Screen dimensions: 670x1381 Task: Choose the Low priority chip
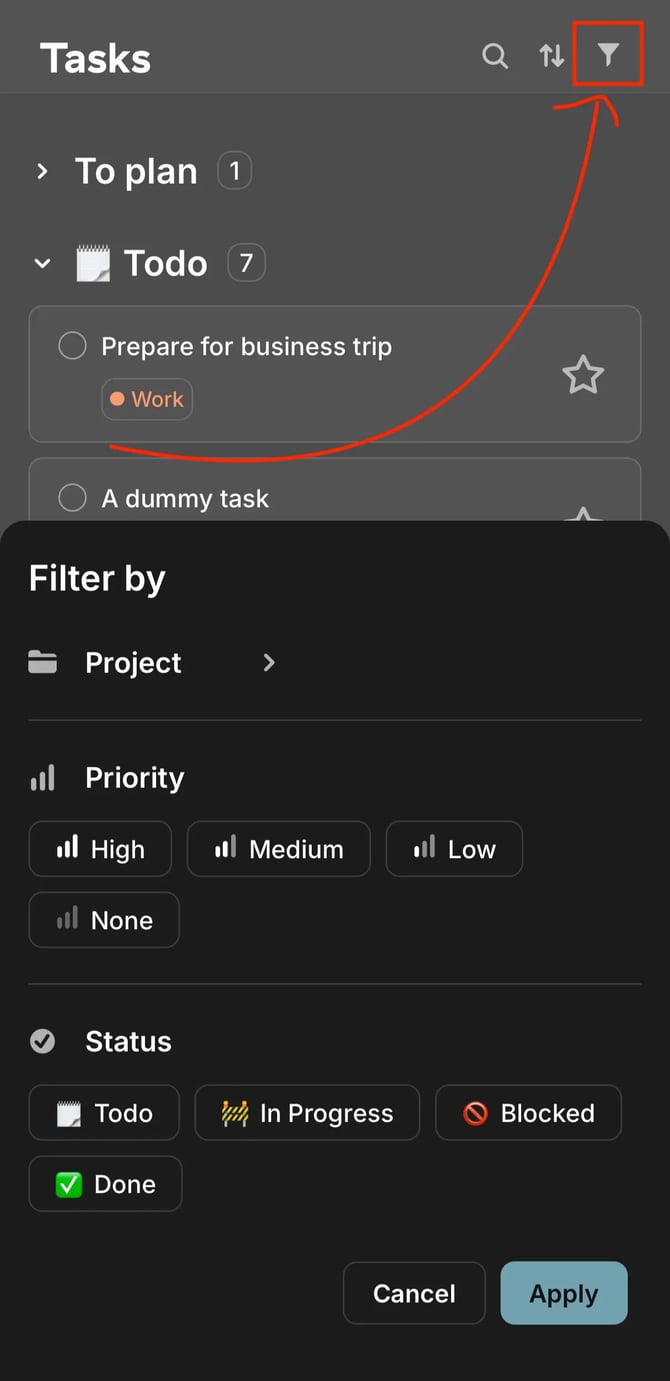click(x=454, y=849)
